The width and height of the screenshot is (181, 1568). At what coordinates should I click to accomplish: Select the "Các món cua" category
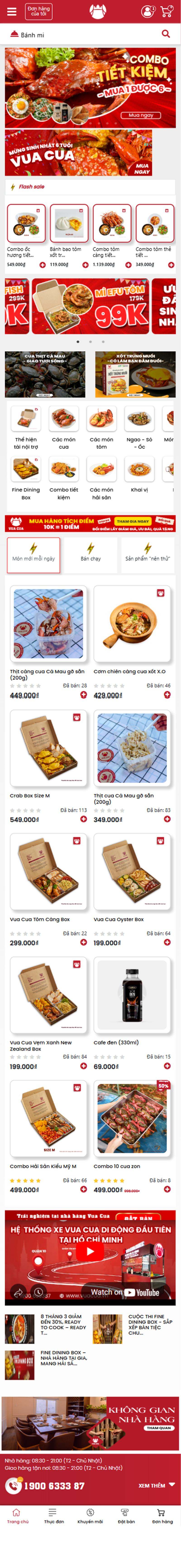point(63,427)
